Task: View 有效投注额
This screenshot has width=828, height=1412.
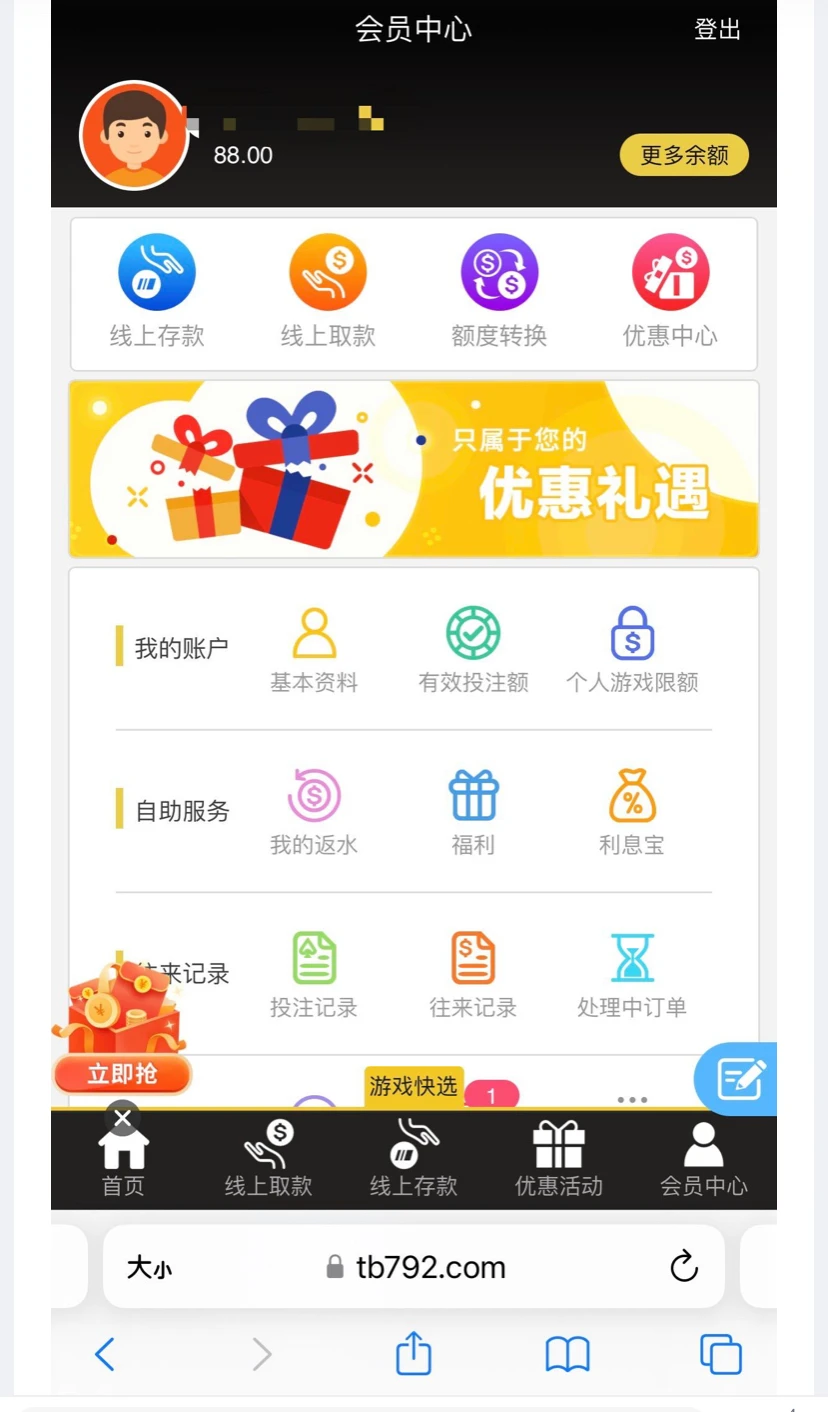Action: pos(473,650)
